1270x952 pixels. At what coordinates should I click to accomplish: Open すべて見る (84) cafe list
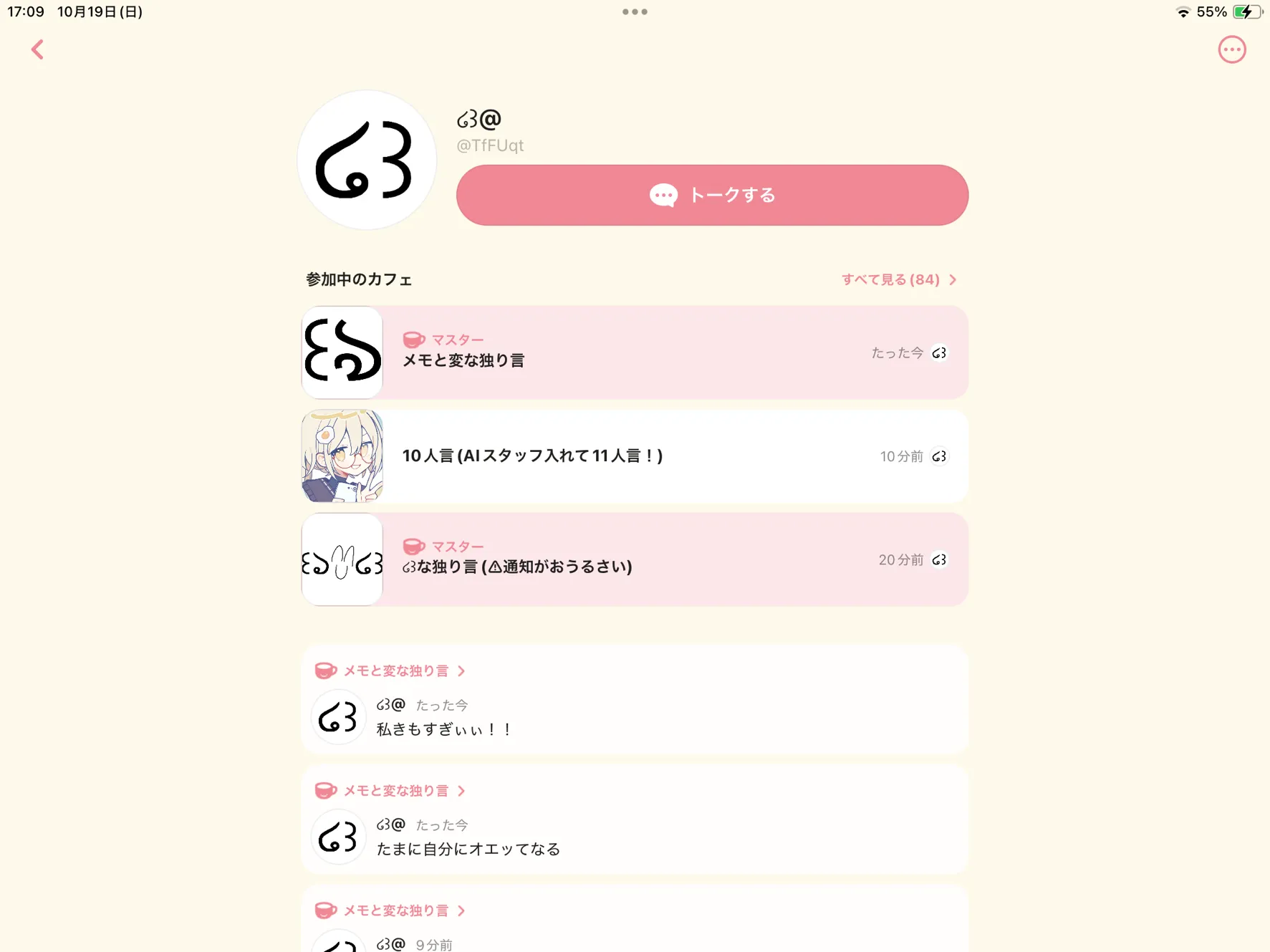[x=898, y=279]
